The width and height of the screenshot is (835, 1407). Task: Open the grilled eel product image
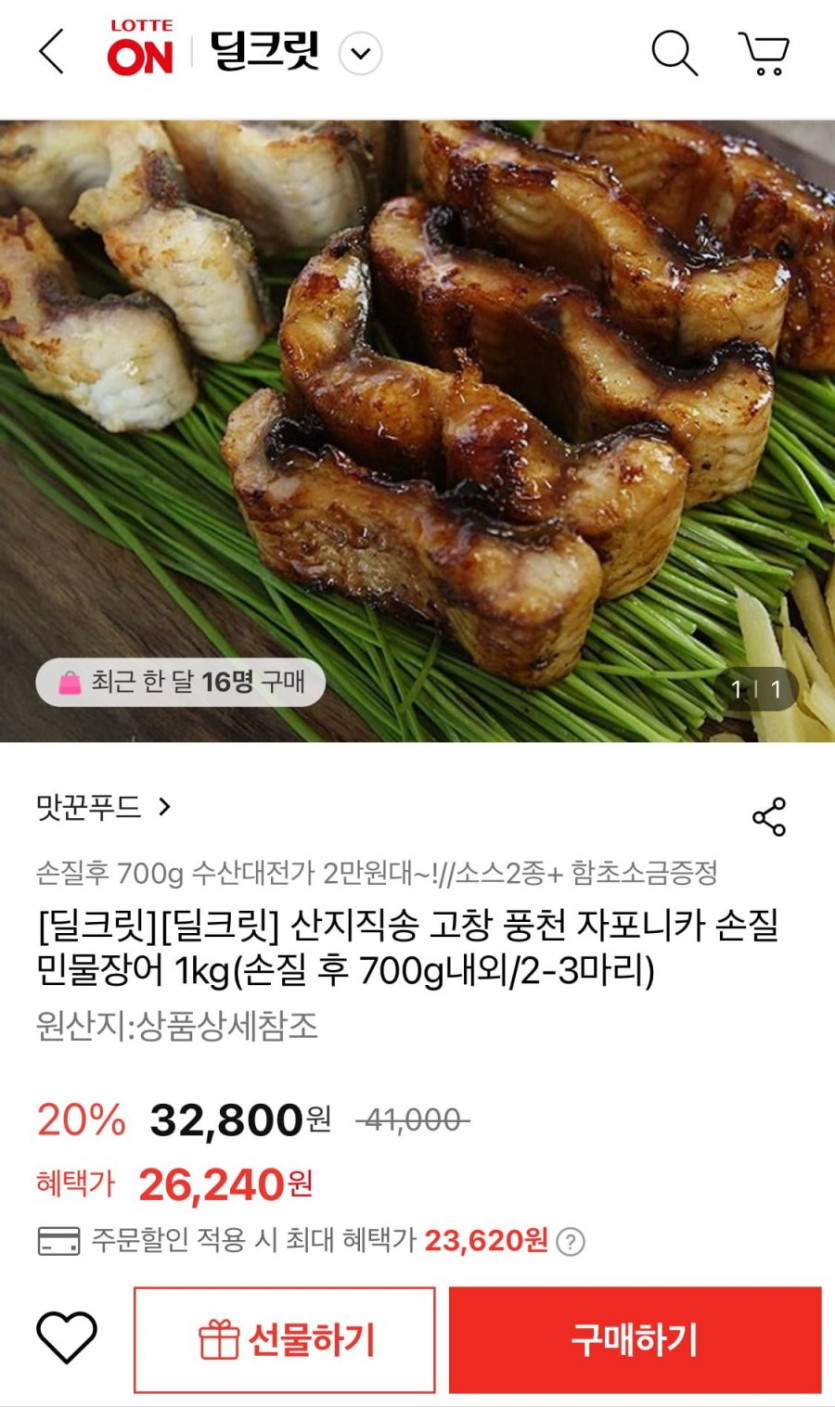tap(417, 430)
